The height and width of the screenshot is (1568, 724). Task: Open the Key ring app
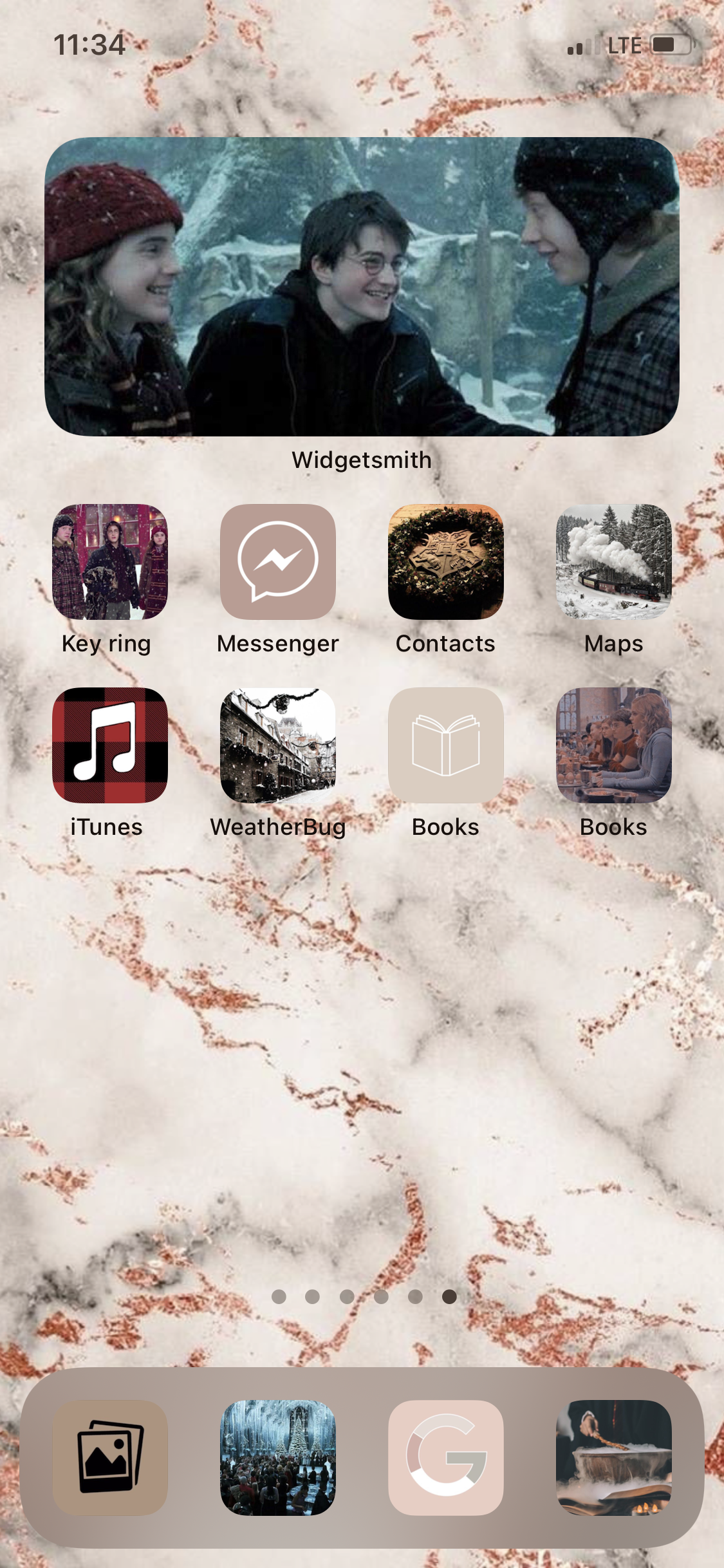point(110,562)
